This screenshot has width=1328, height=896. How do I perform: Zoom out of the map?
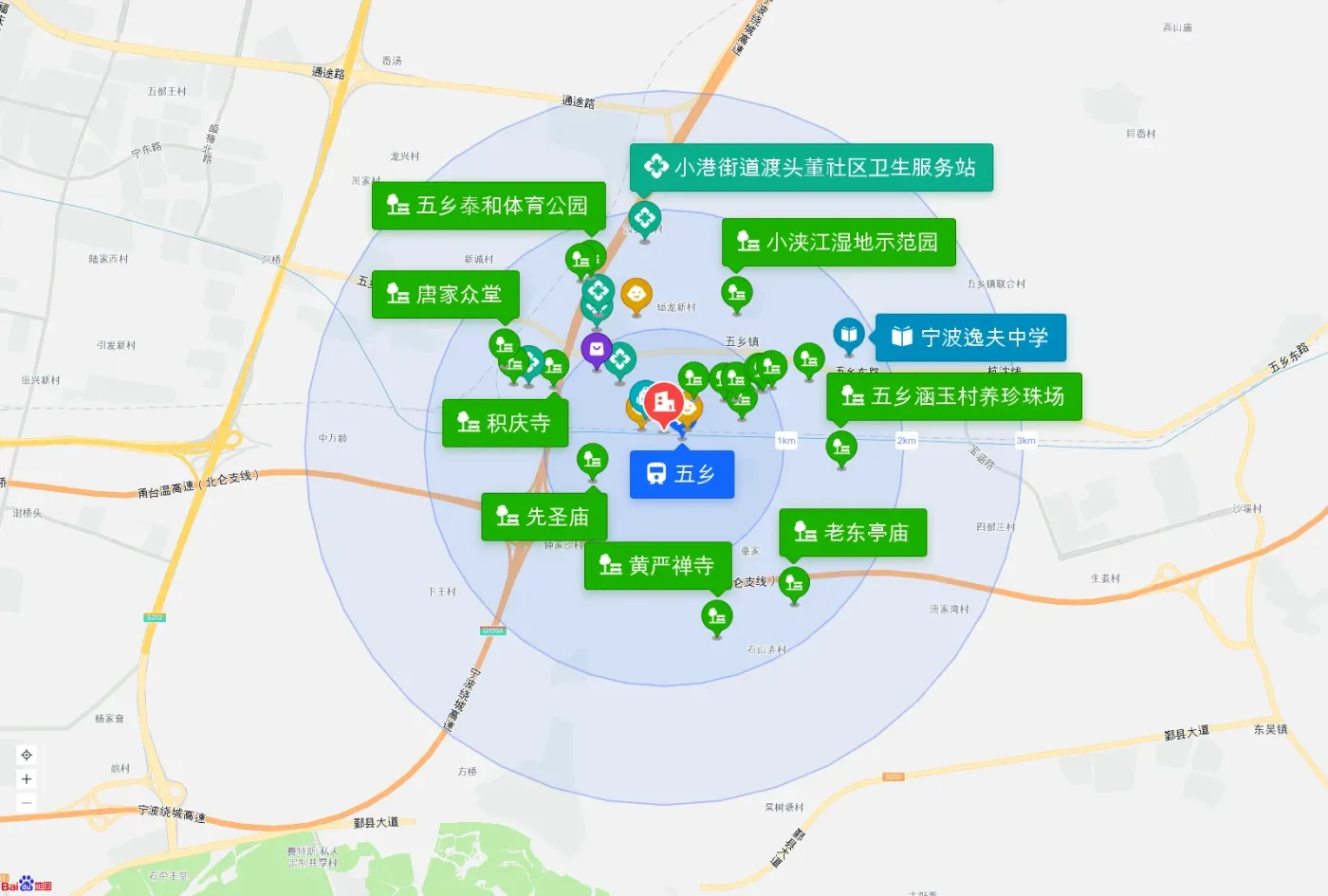pyautogui.click(x=27, y=803)
